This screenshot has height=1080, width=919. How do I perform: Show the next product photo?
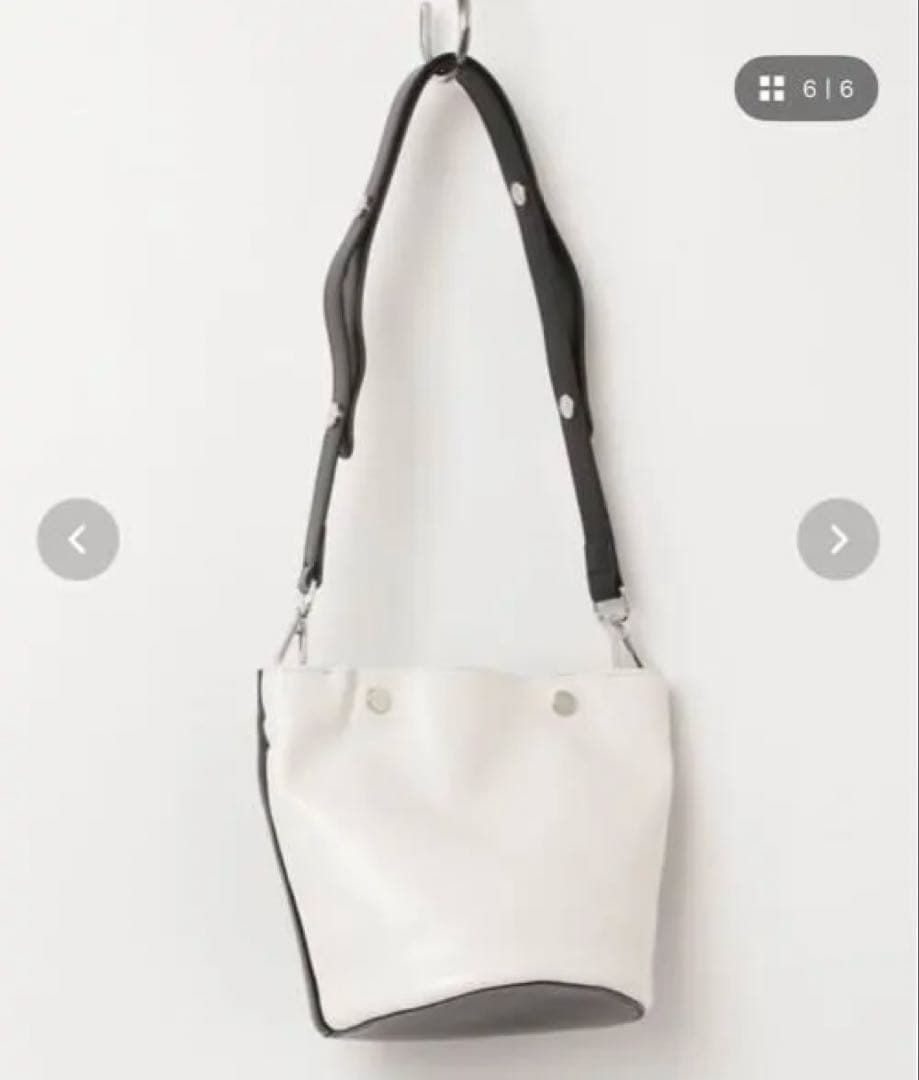tap(838, 539)
